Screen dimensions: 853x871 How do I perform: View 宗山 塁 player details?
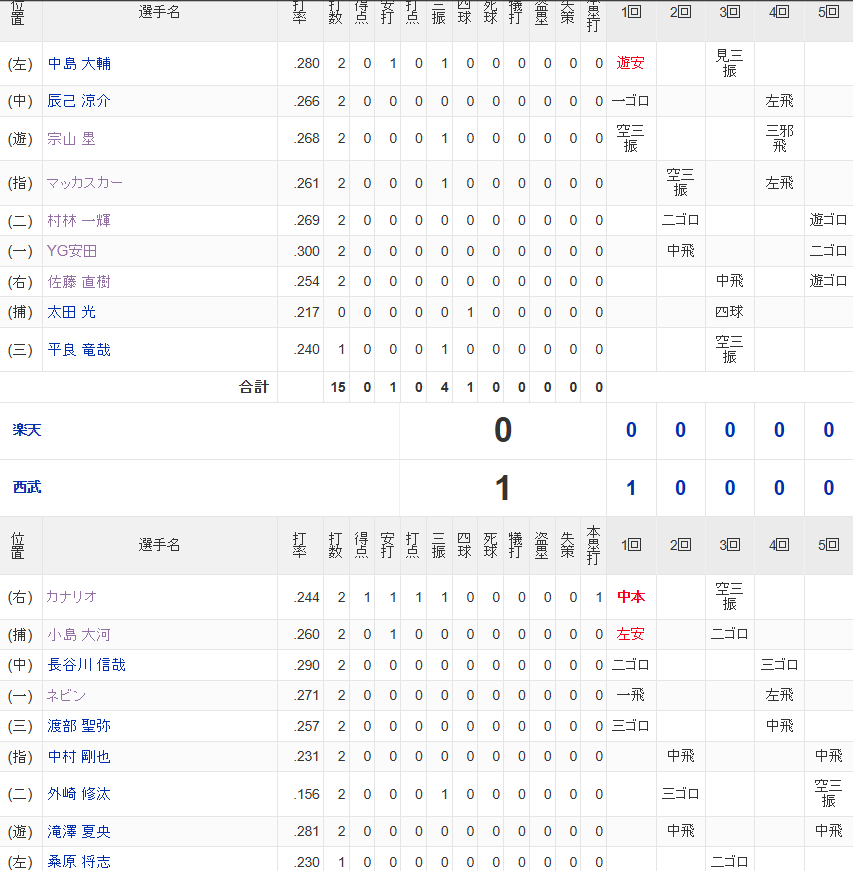[71, 139]
